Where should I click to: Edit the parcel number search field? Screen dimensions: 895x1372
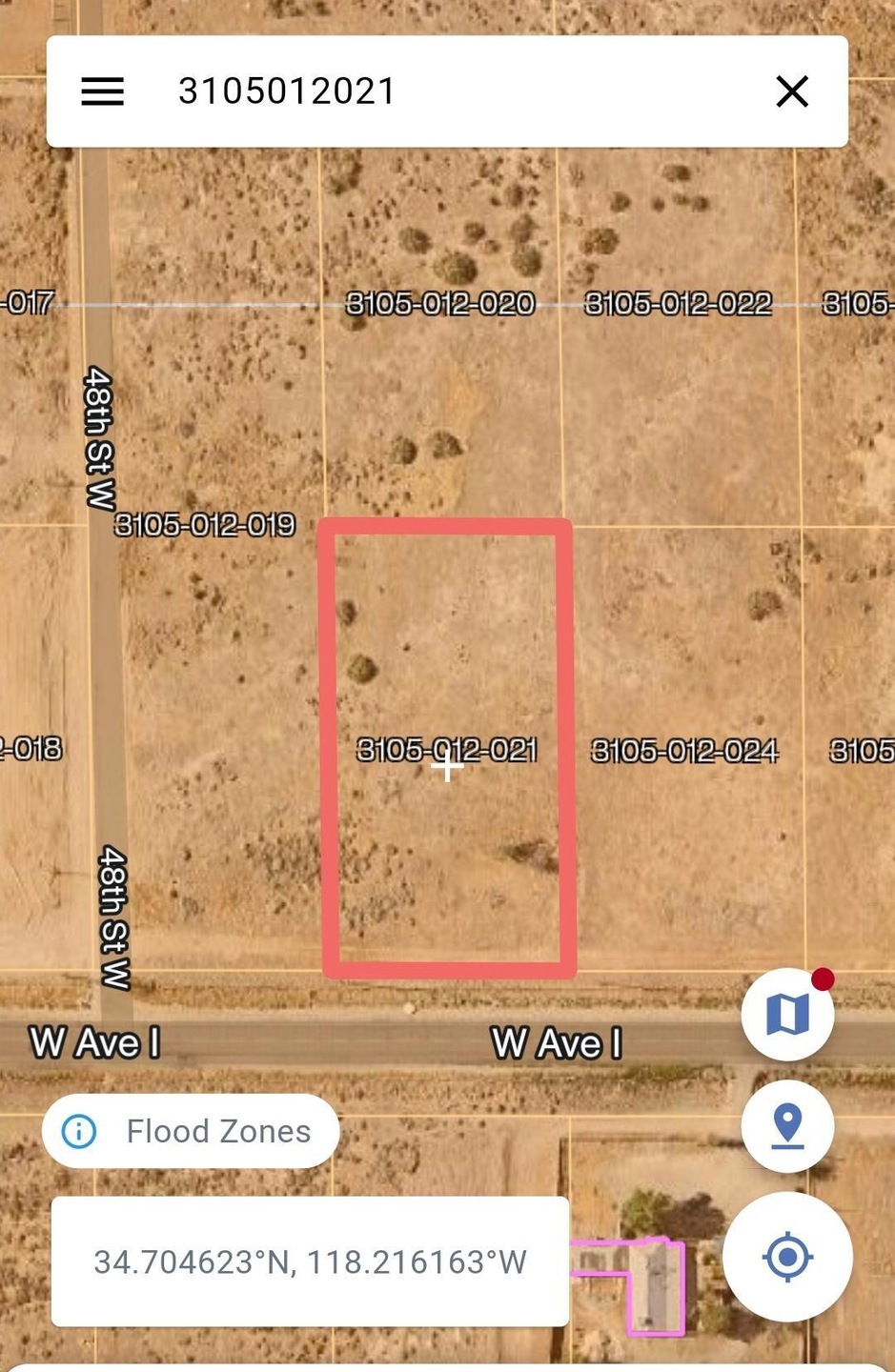pos(429,91)
